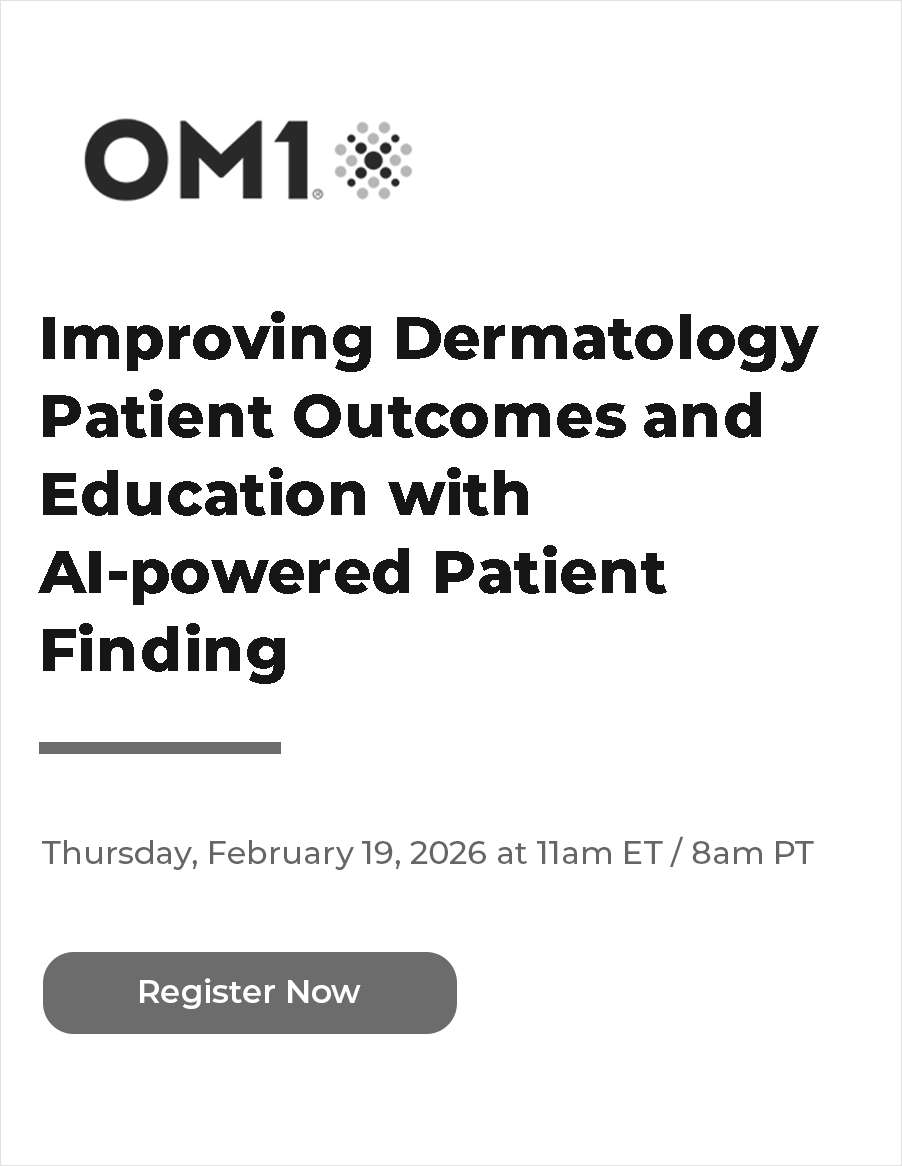
Task: Click the center dot of the sphere logo
Action: pyautogui.click(x=375, y=160)
